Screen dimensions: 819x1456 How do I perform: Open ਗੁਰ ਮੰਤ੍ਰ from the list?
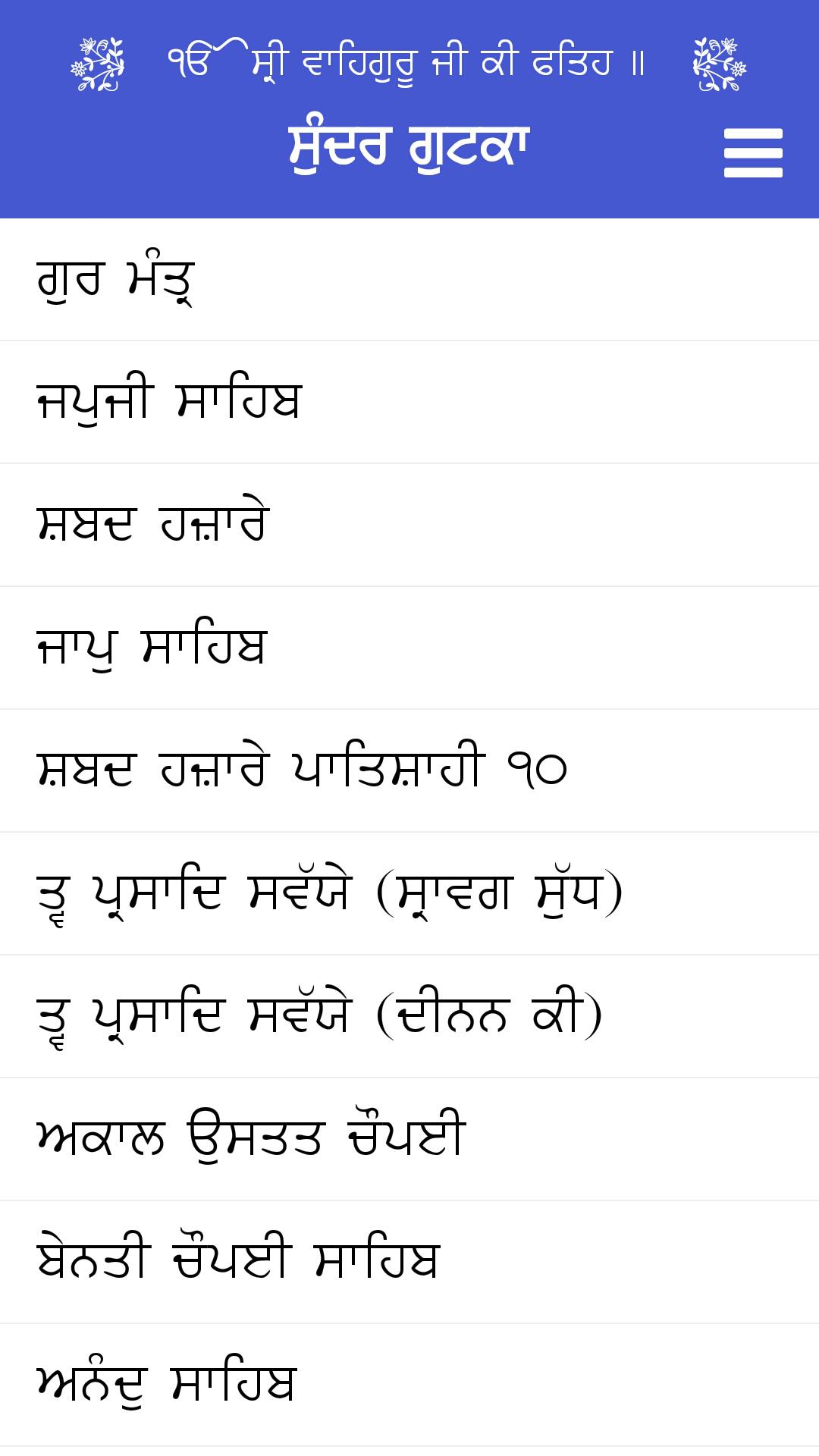[409, 280]
